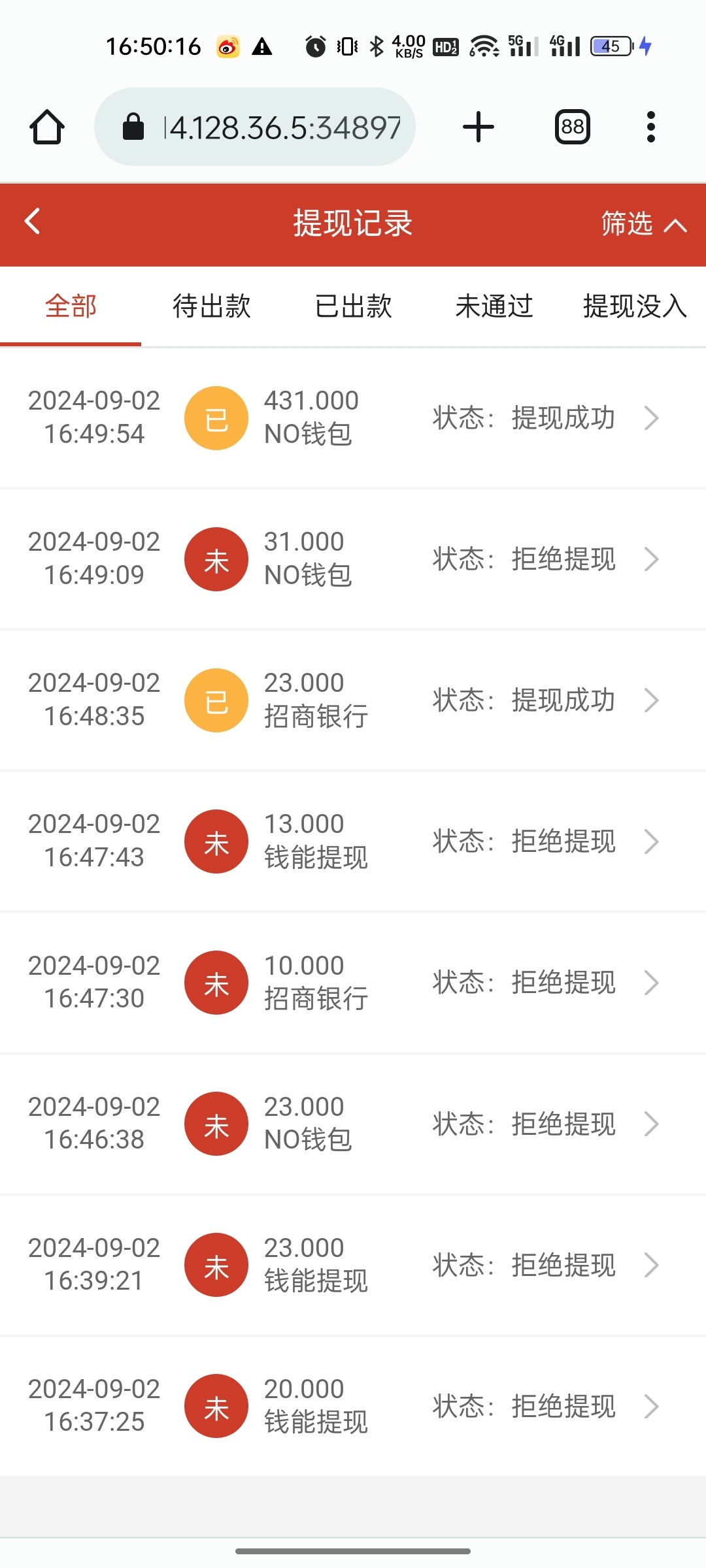Open the 16:48:35 招商银行 withdrawal record
The width and height of the screenshot is (706, 1568).
click(x=353, y=700)
